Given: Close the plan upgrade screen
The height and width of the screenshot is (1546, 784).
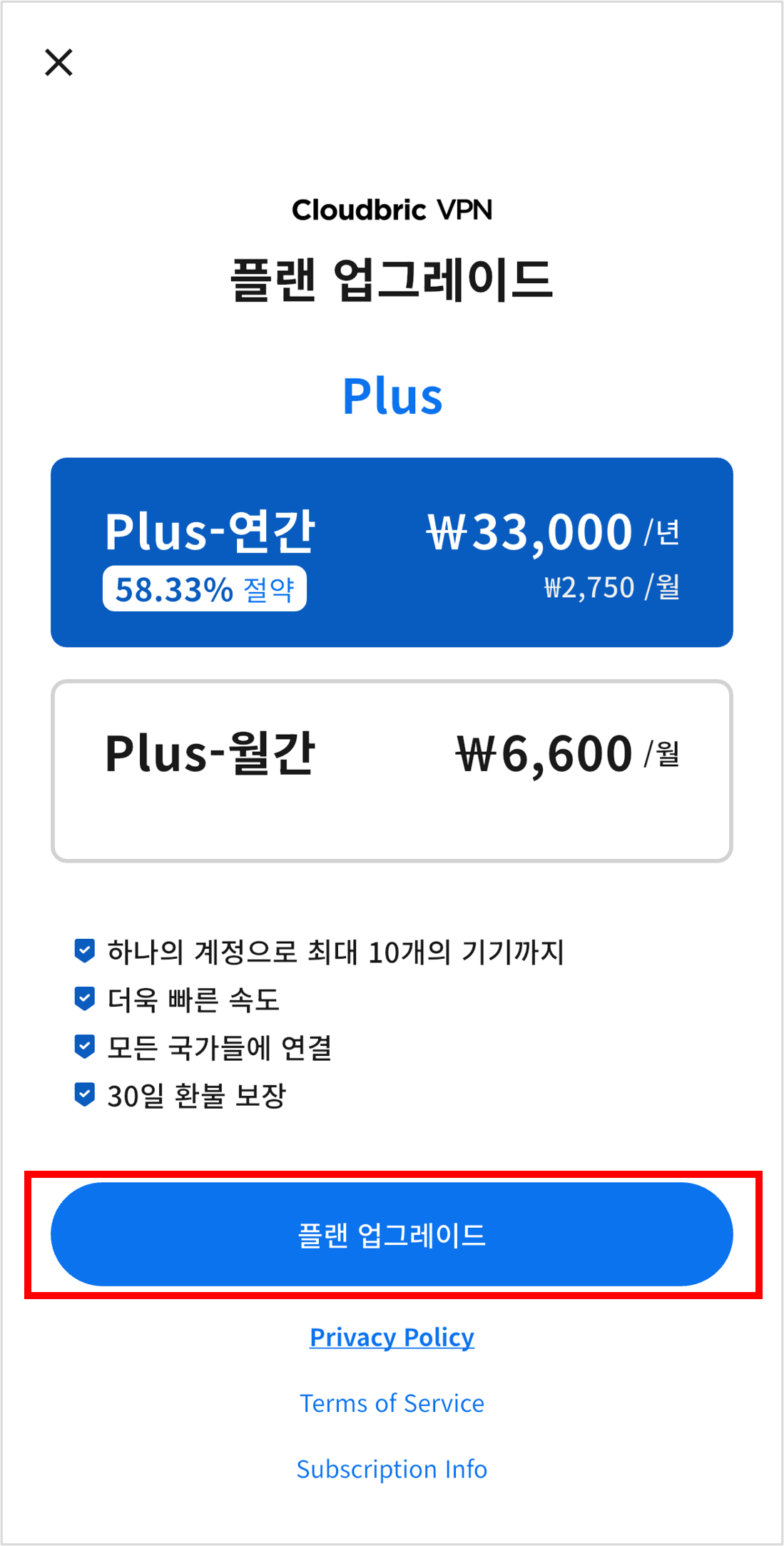Looking at the screenshot, I should (58, 63).
